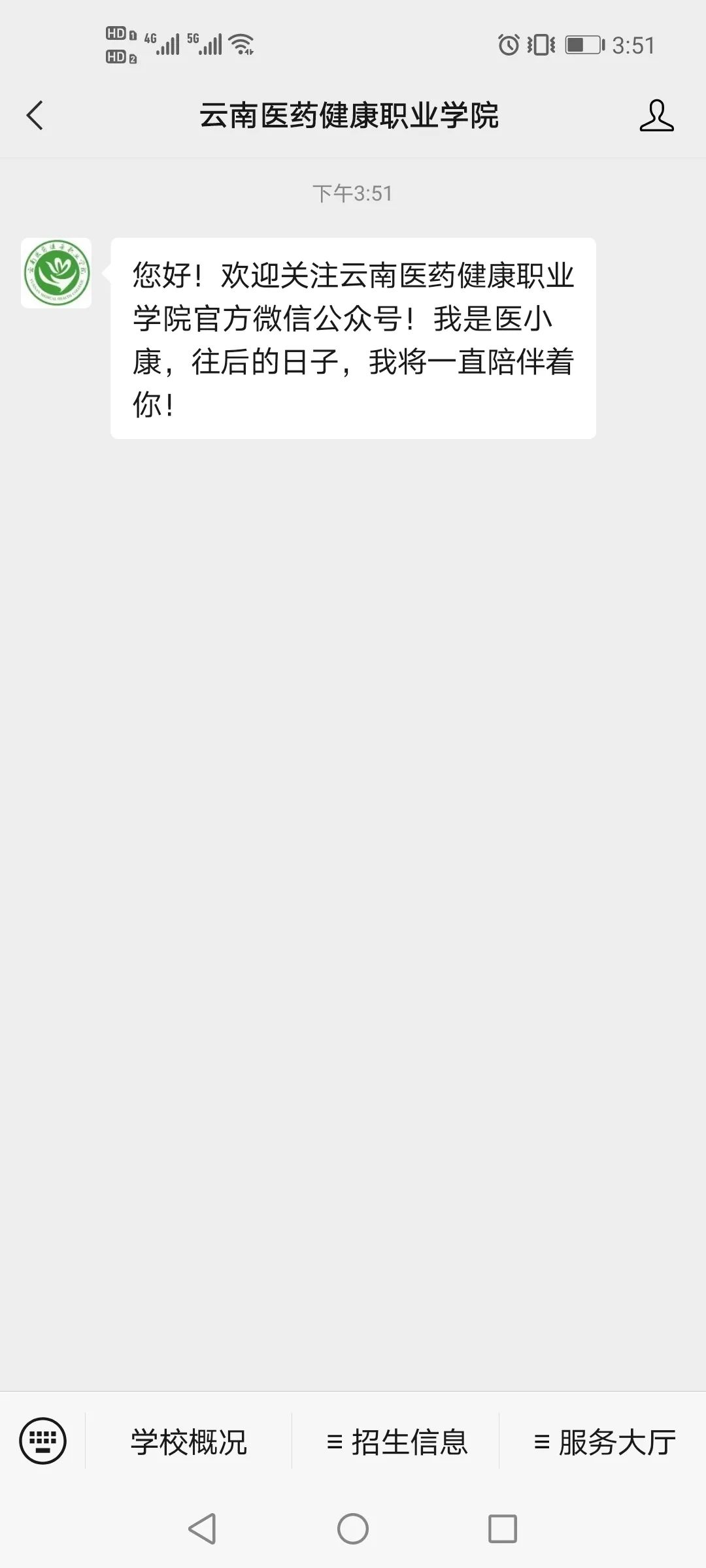
Task: Open the account profile icon
Action: pyautogui.click(x=656, y=116)
